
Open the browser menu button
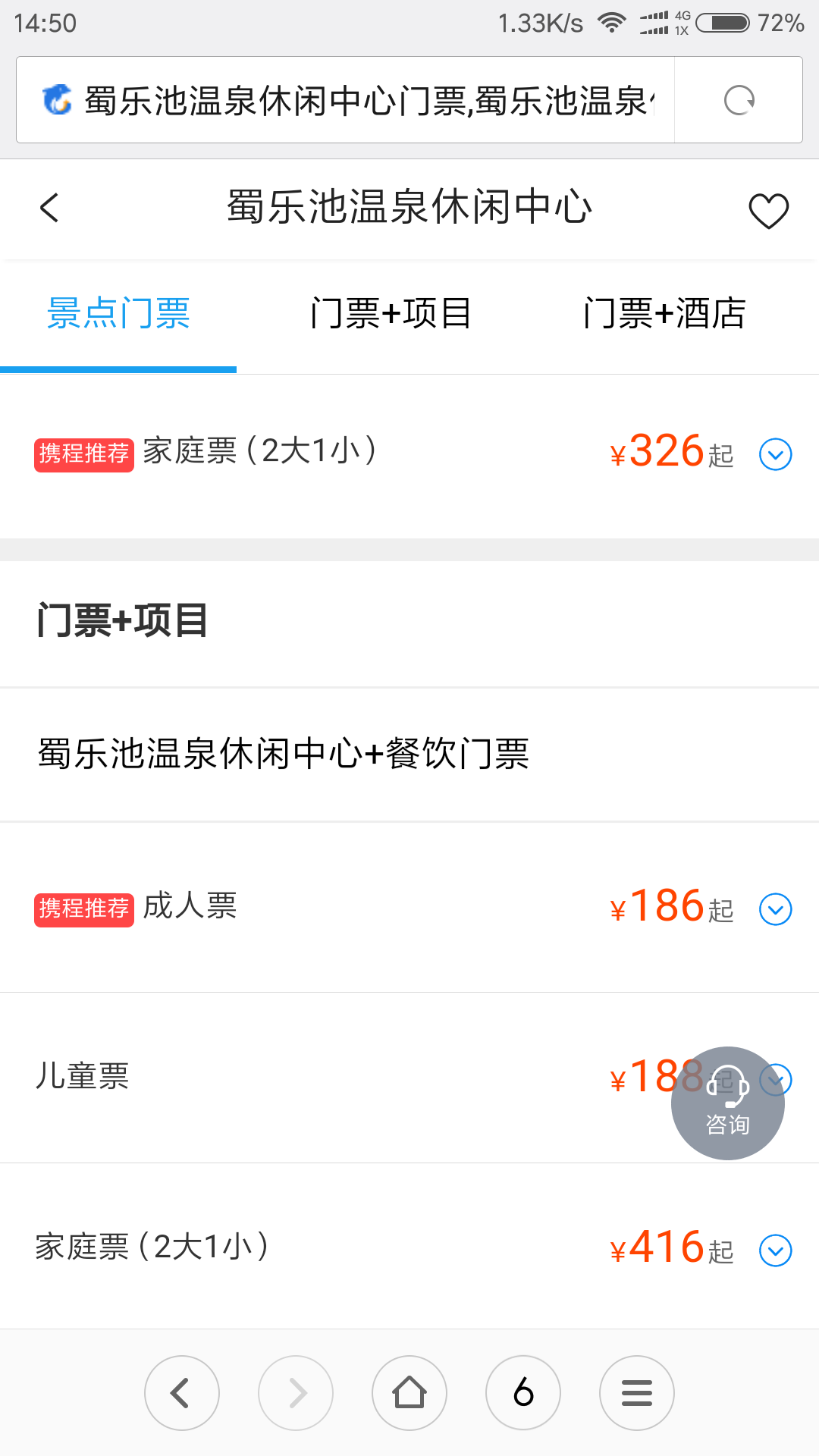click(637, 1393)
